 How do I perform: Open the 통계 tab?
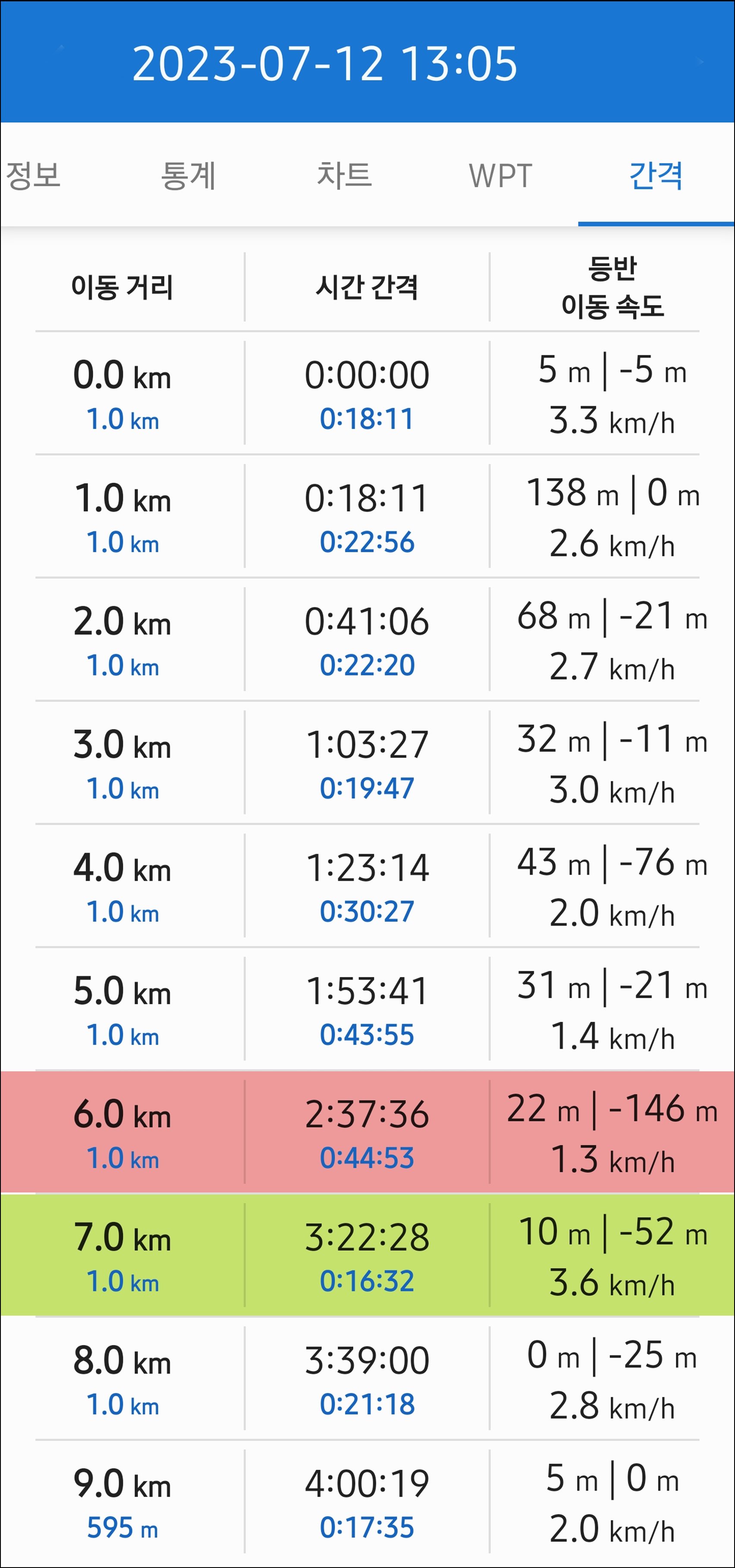tap(188, 175)
